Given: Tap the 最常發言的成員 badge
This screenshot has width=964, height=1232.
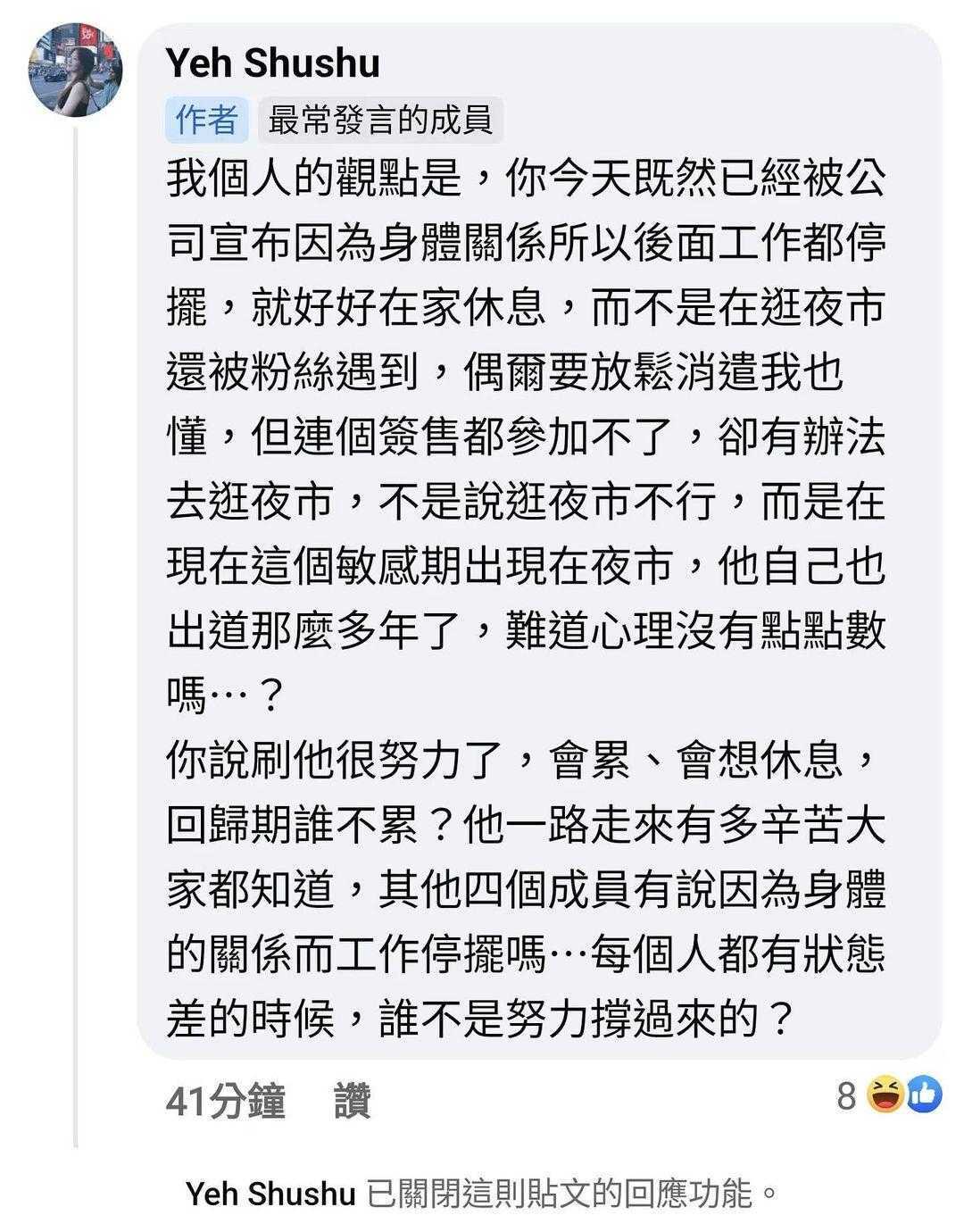Looking at the screenshot, I should tap(380, 121).
